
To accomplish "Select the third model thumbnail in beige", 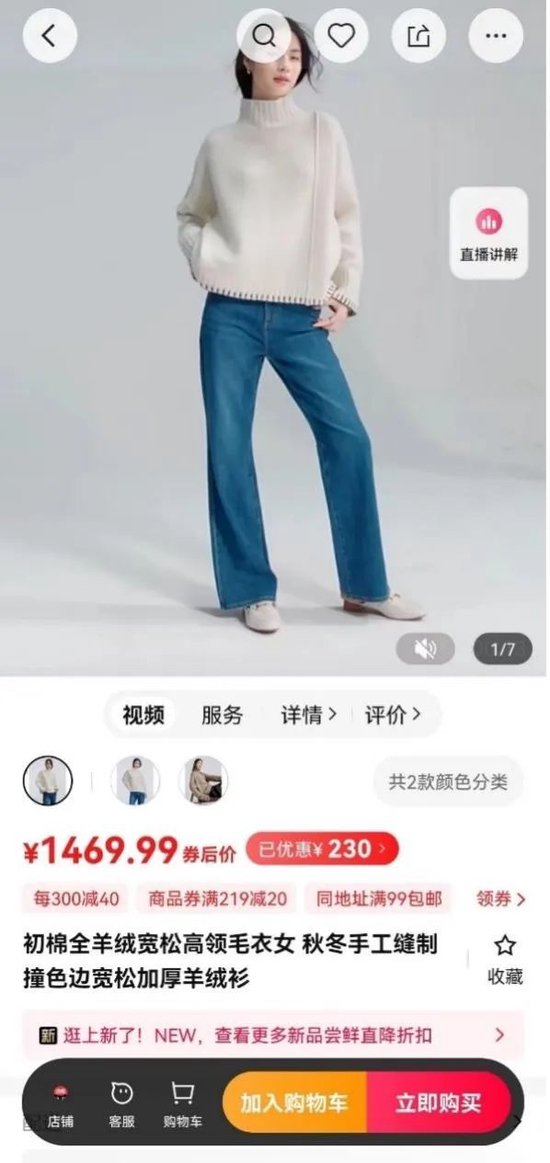I will pos(203,780).
